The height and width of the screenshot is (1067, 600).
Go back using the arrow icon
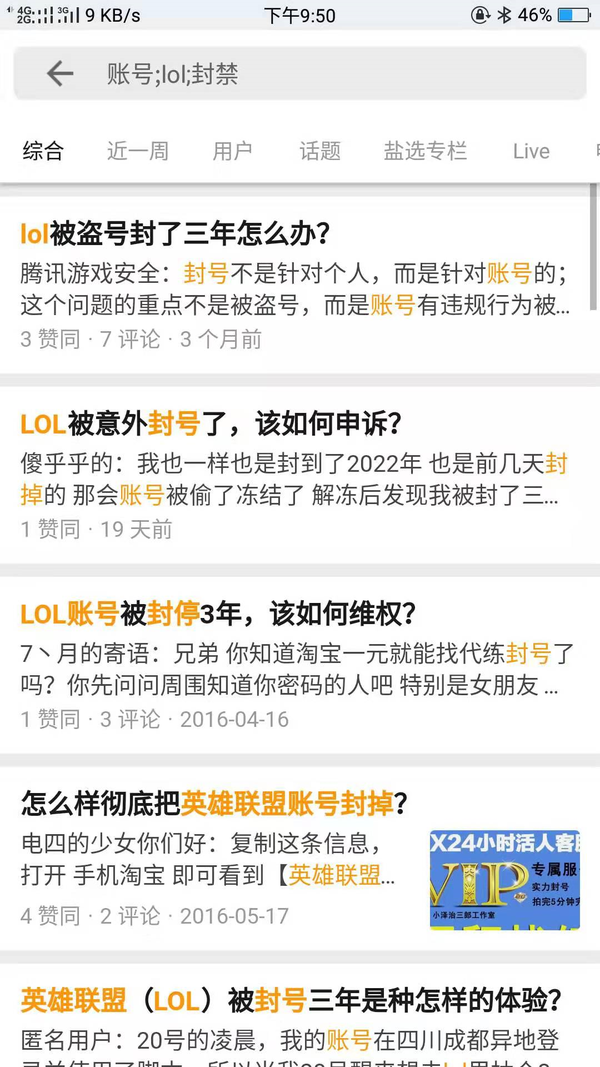point(60,74)
